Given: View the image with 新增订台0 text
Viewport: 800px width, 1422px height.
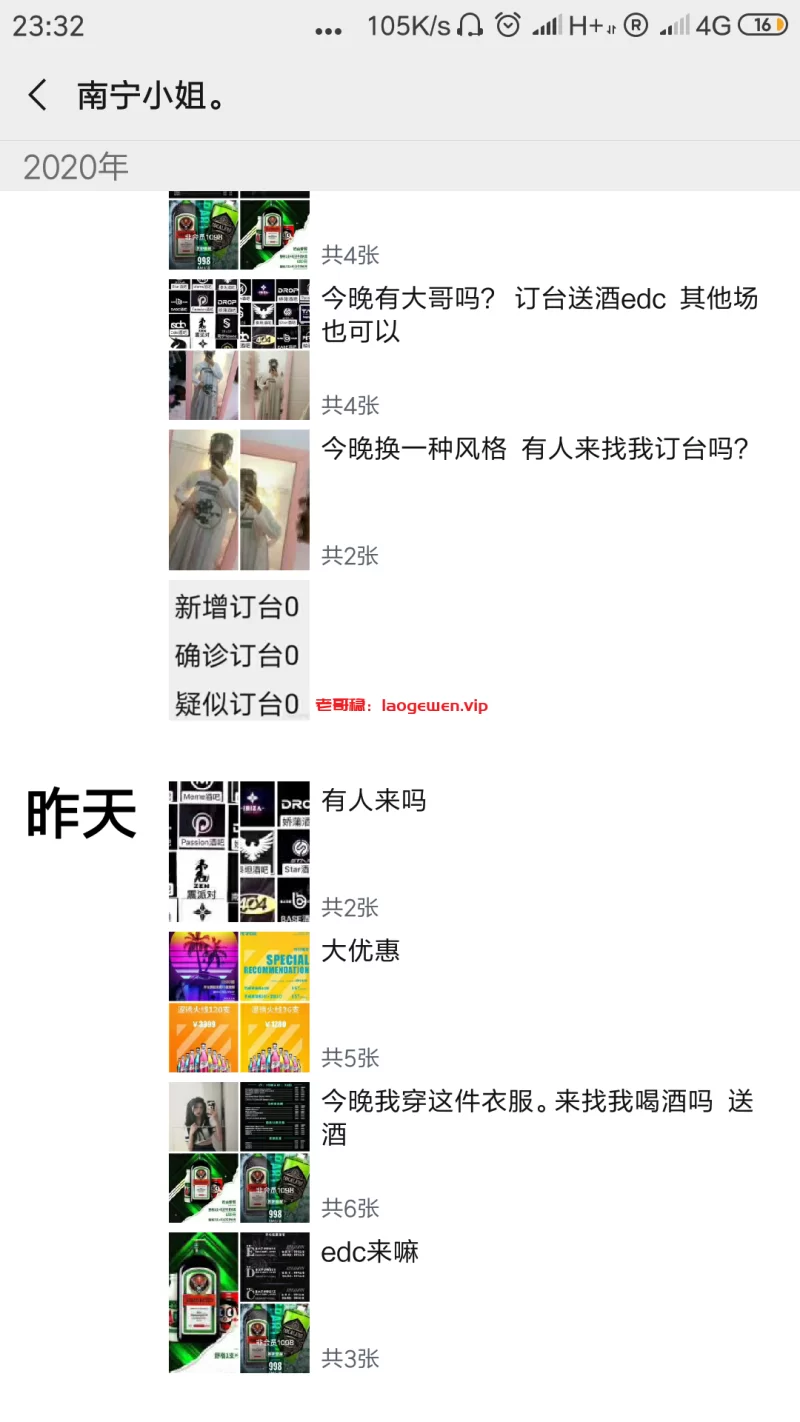Looking at the screenshot, I should pyautogui.click(x=238, y=650).
